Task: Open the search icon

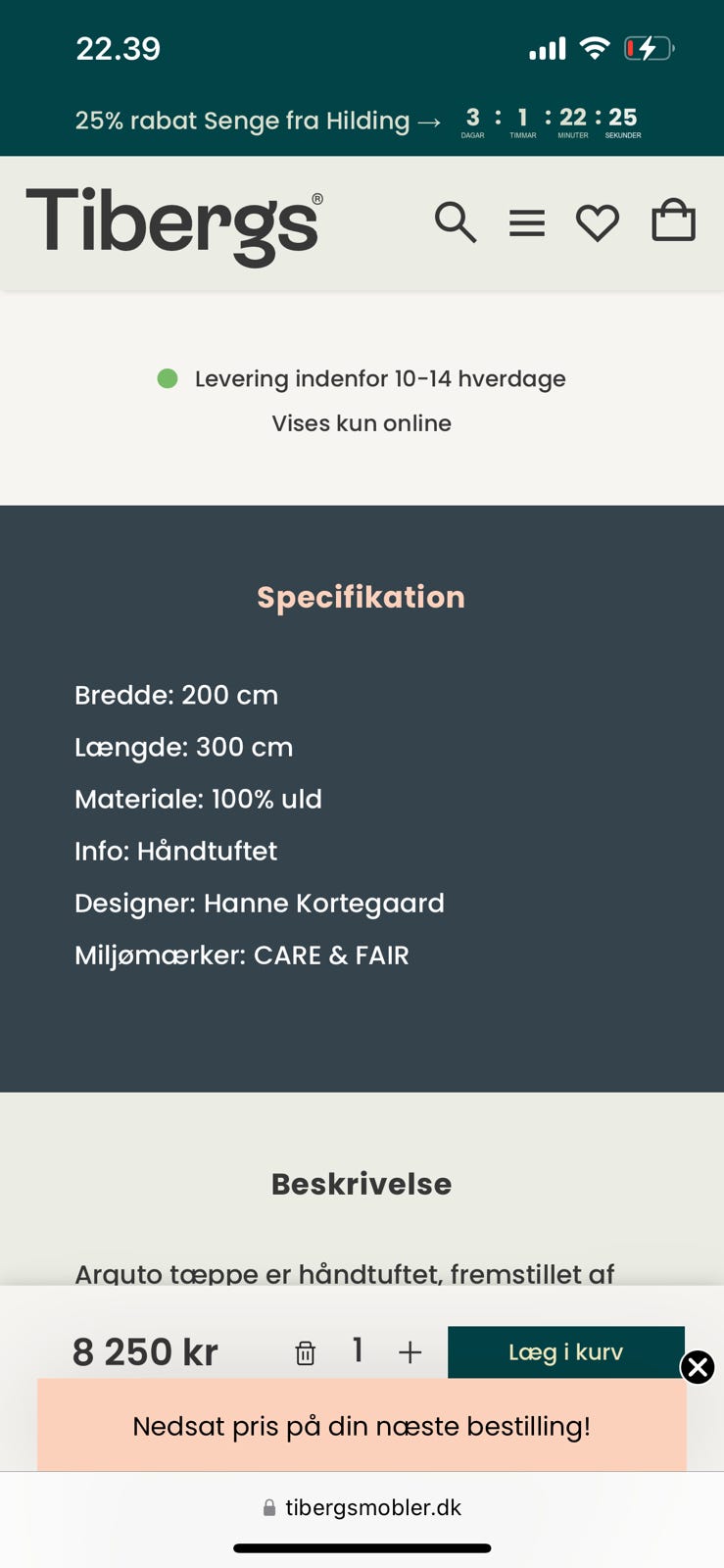Action: (x=457, y=222)
